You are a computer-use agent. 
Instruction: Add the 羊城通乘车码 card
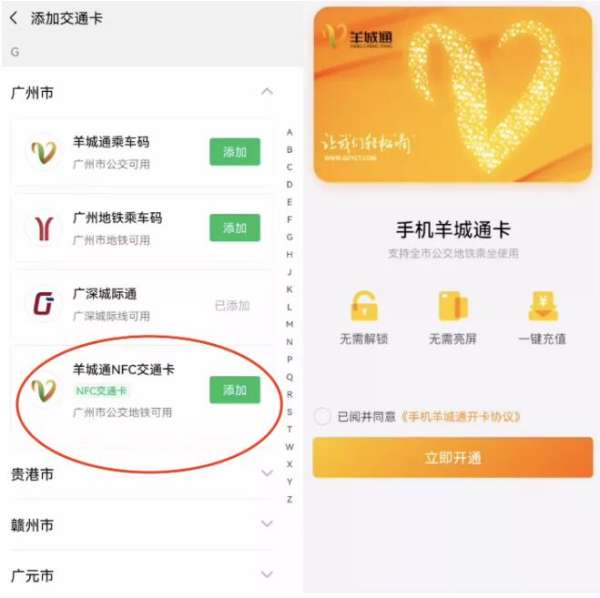coord(235,152)
